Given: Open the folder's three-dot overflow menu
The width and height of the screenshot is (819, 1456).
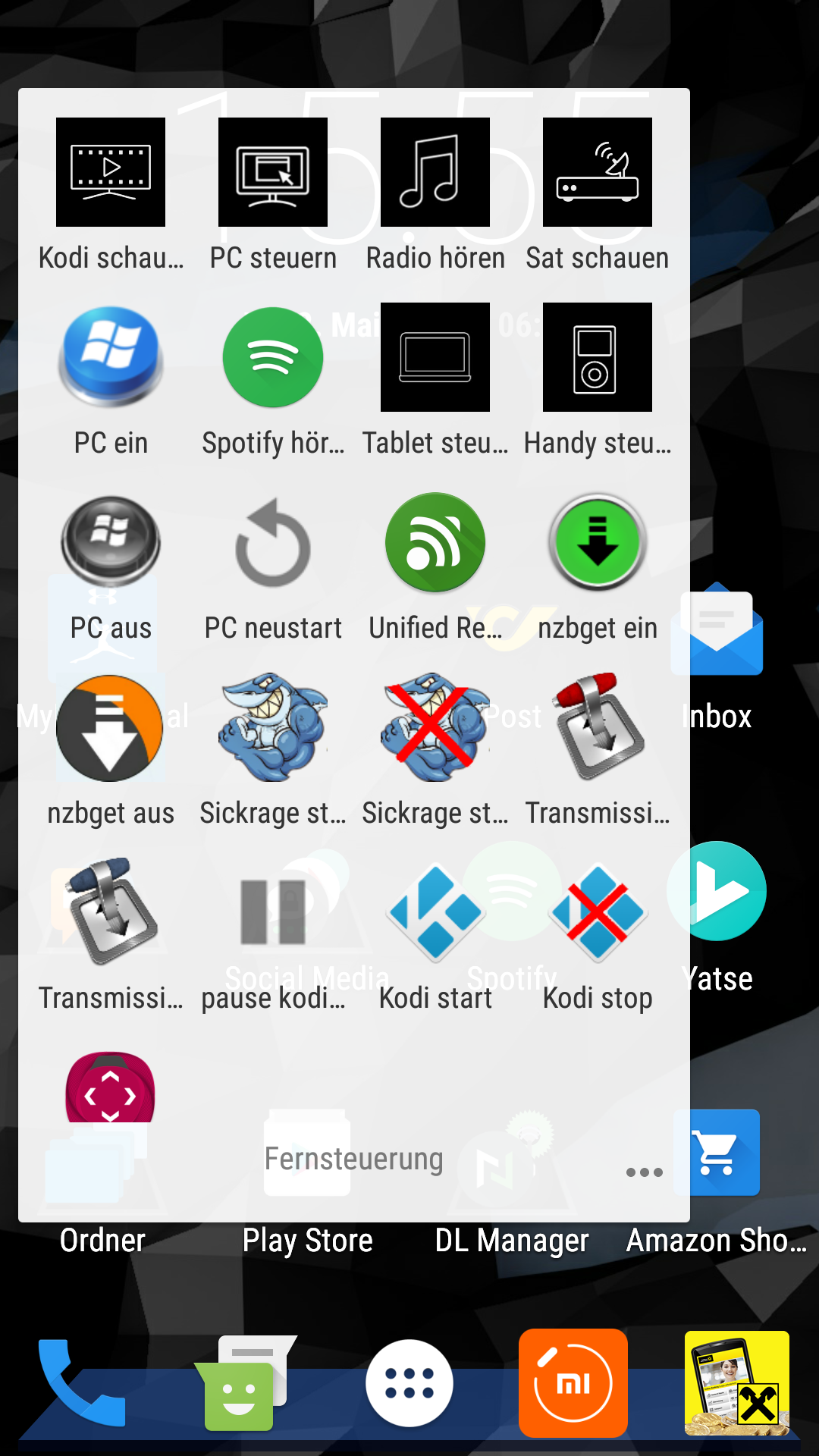Looking at the screenshot, I should pos(645,1172).
